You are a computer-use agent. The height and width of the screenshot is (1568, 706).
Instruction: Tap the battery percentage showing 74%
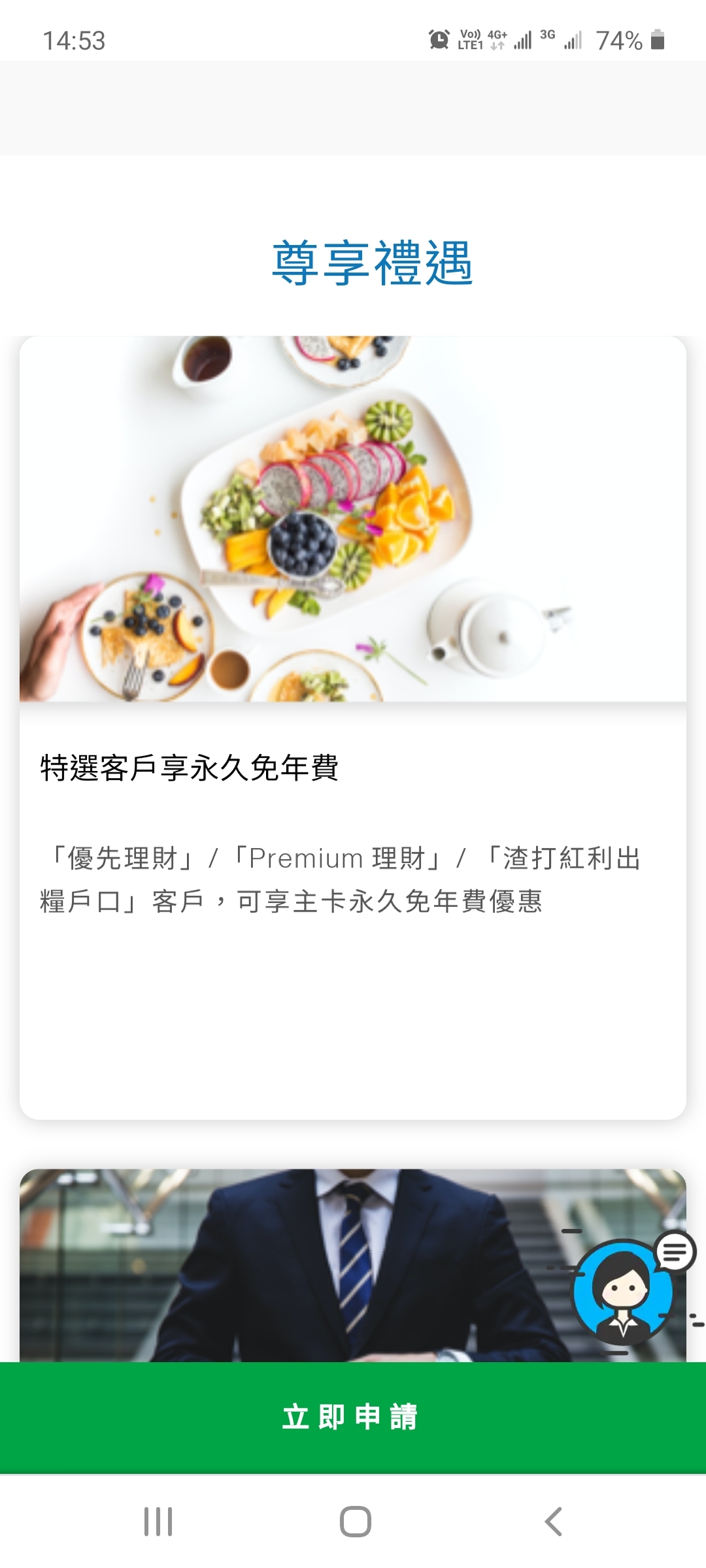[x=618, y=38]
